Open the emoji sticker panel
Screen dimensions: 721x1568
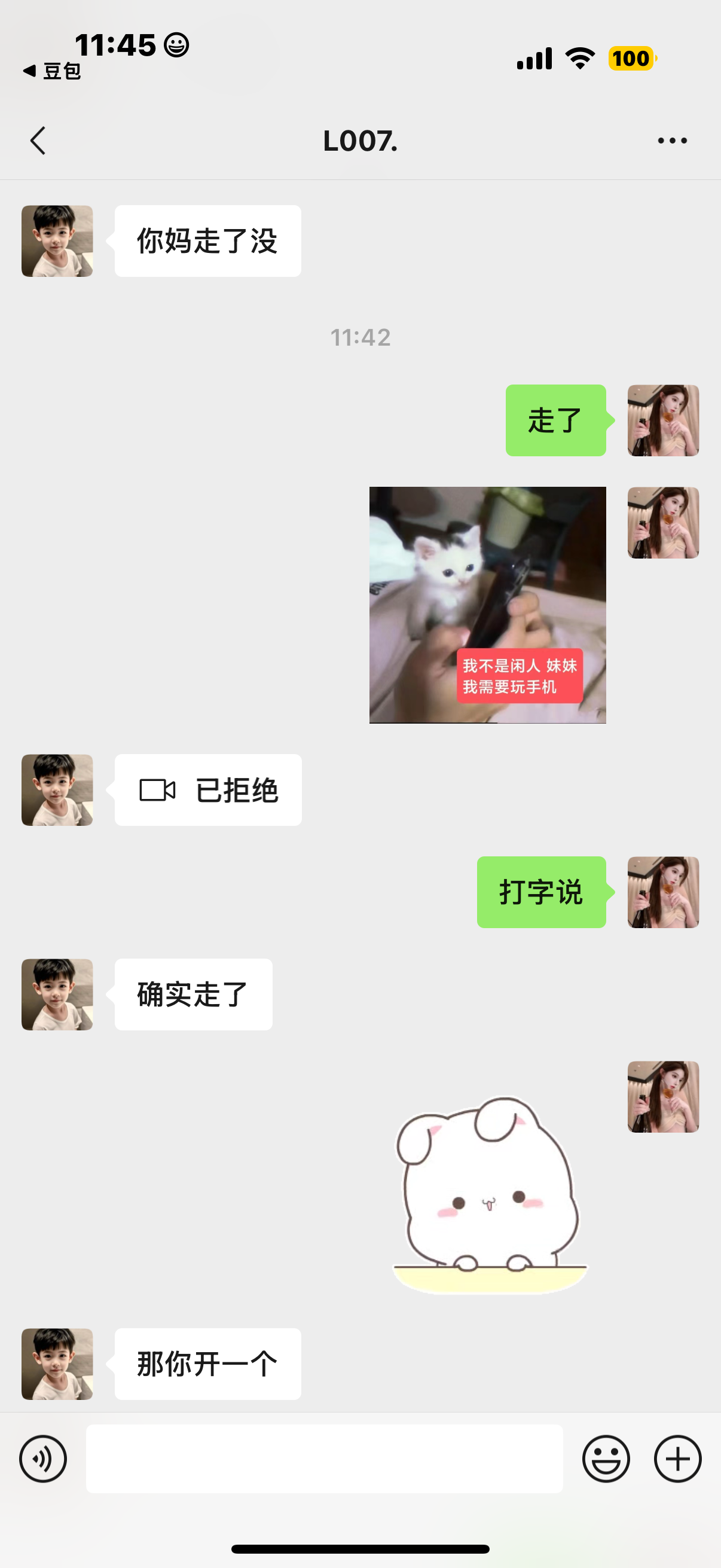(x=606, y=1459)
